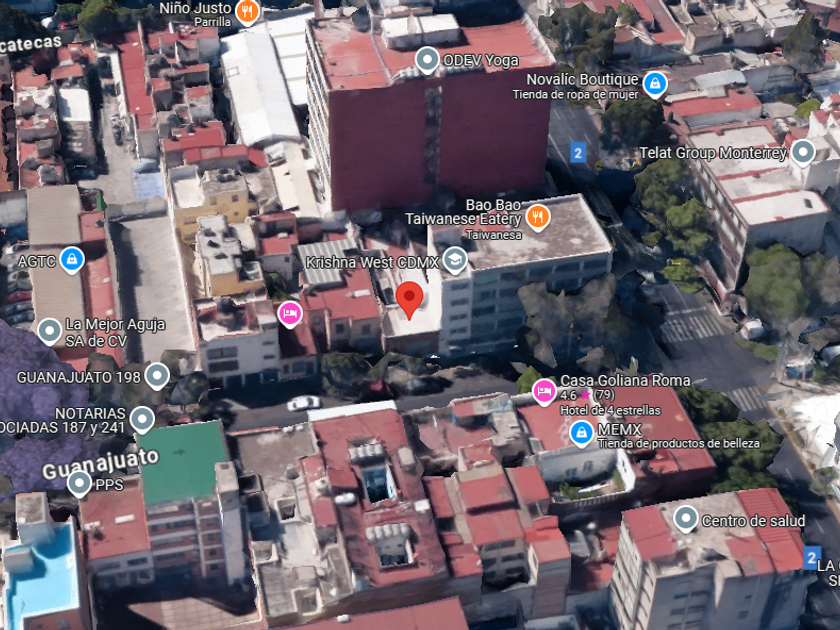
Task: Select the Krishna West CDMX marker
Action: tap(455, 260)
